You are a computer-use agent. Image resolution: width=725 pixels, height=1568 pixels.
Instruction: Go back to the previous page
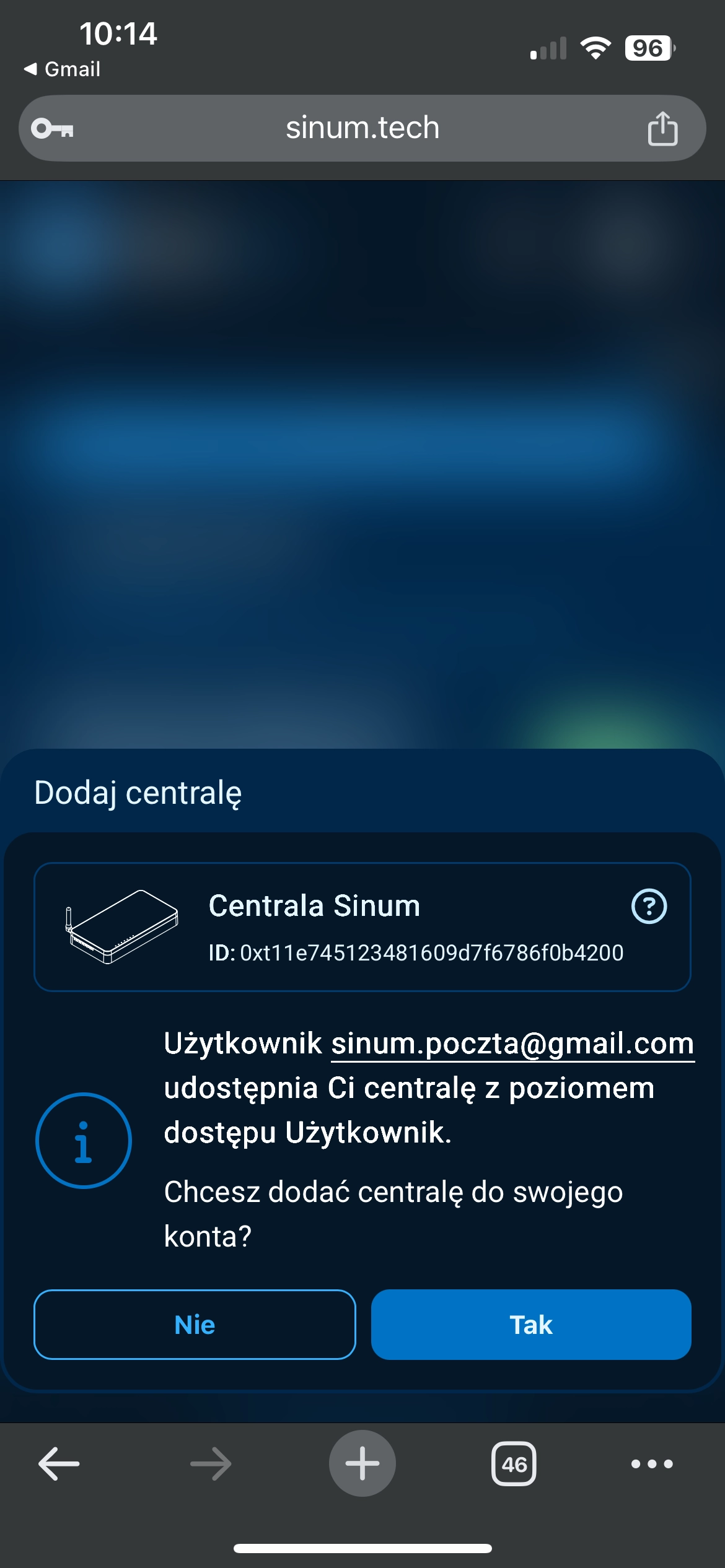click(x=59, y=1464)
